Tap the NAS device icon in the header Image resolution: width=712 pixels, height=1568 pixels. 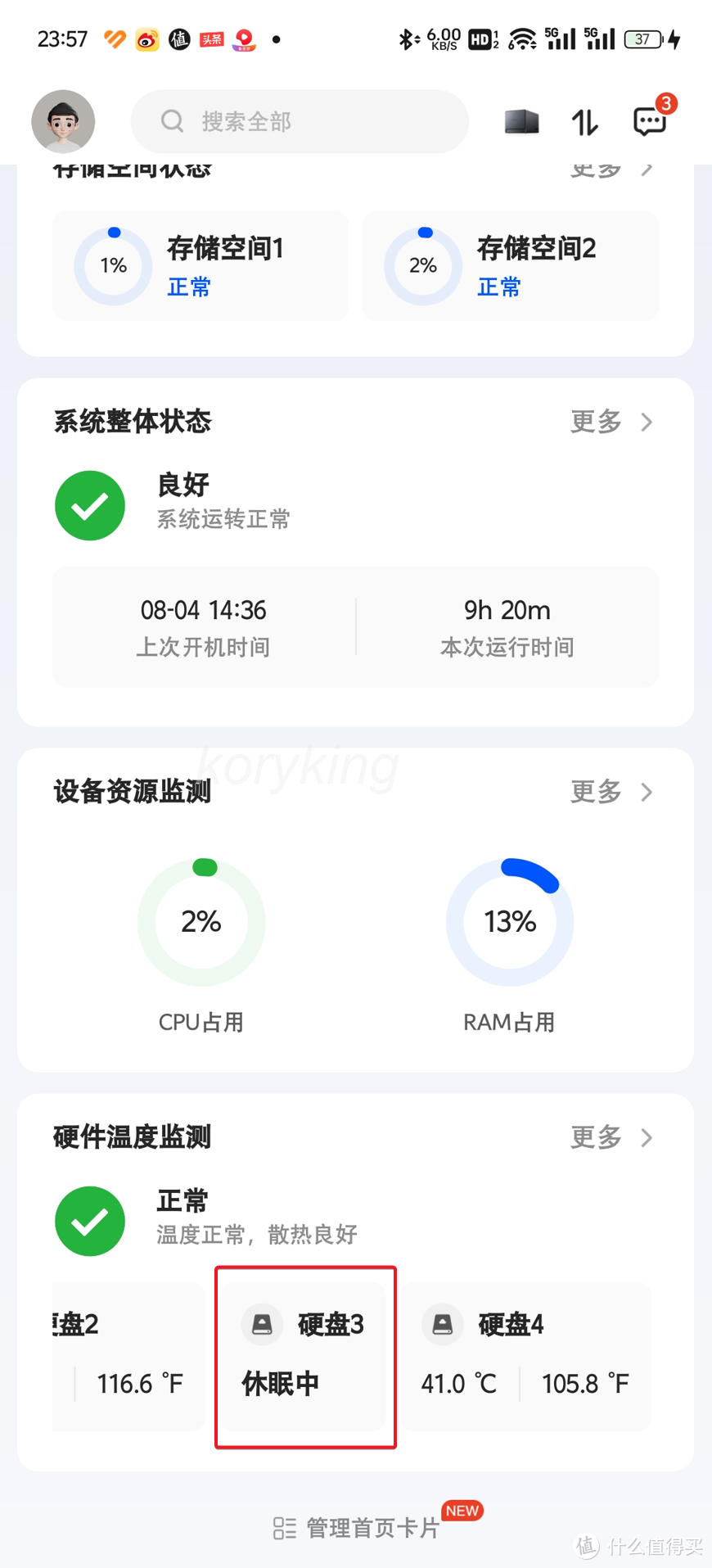point(521,121)
